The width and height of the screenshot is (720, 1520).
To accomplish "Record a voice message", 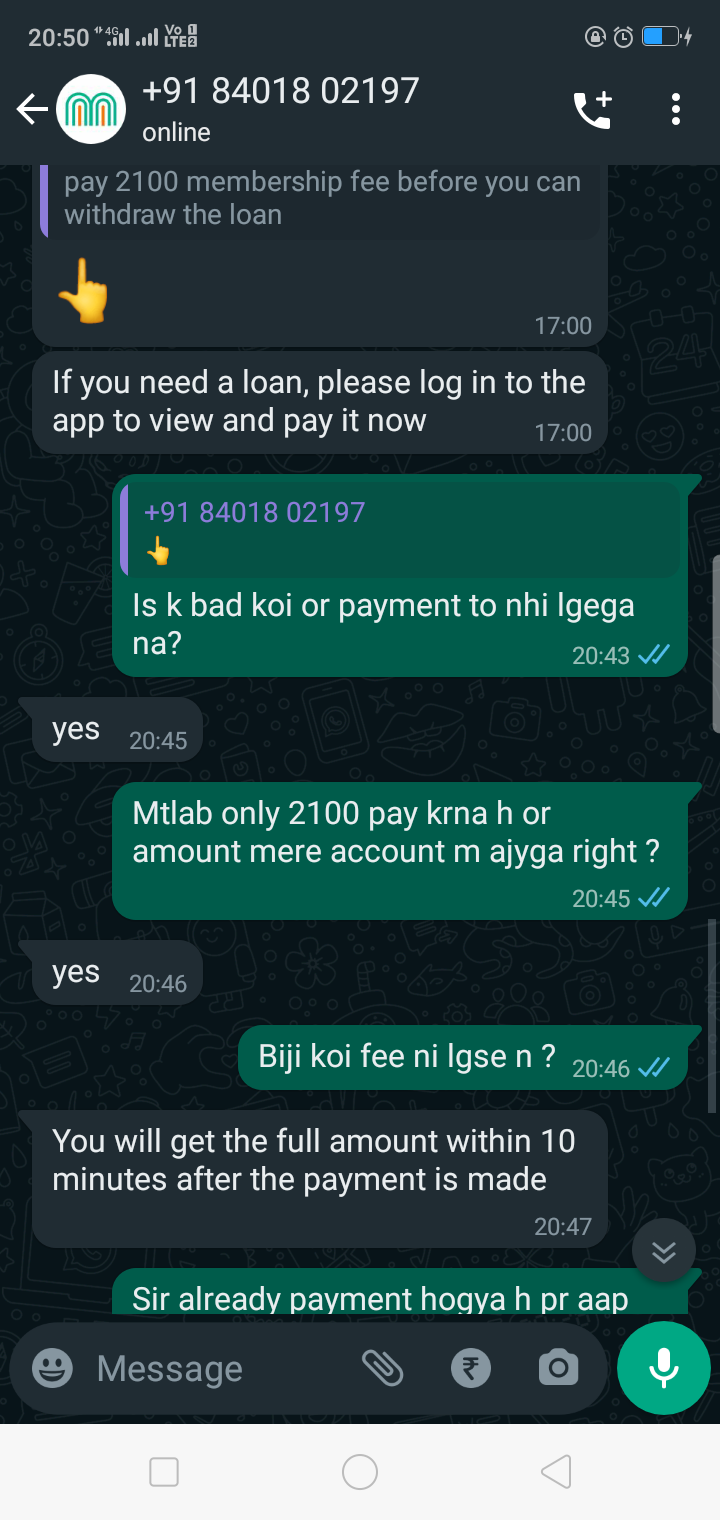I will pos(664,1368).
